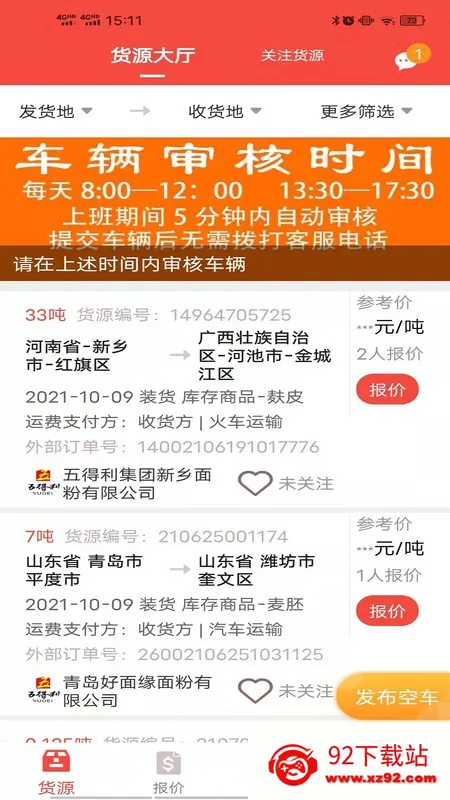Open the cargo card numbered 210625001174

tap(174, 614)
